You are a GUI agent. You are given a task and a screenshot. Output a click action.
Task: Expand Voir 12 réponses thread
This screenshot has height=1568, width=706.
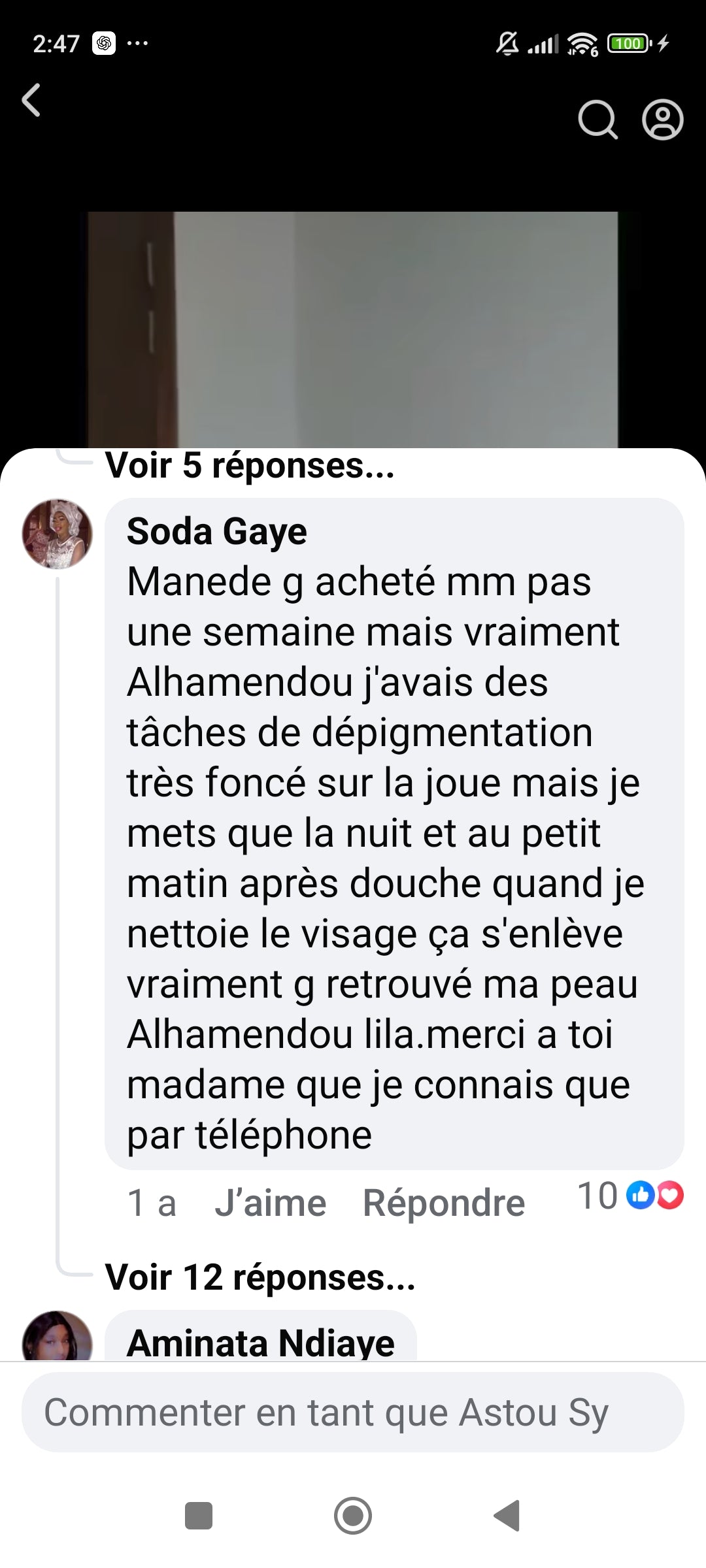[x=260, y=1277]
